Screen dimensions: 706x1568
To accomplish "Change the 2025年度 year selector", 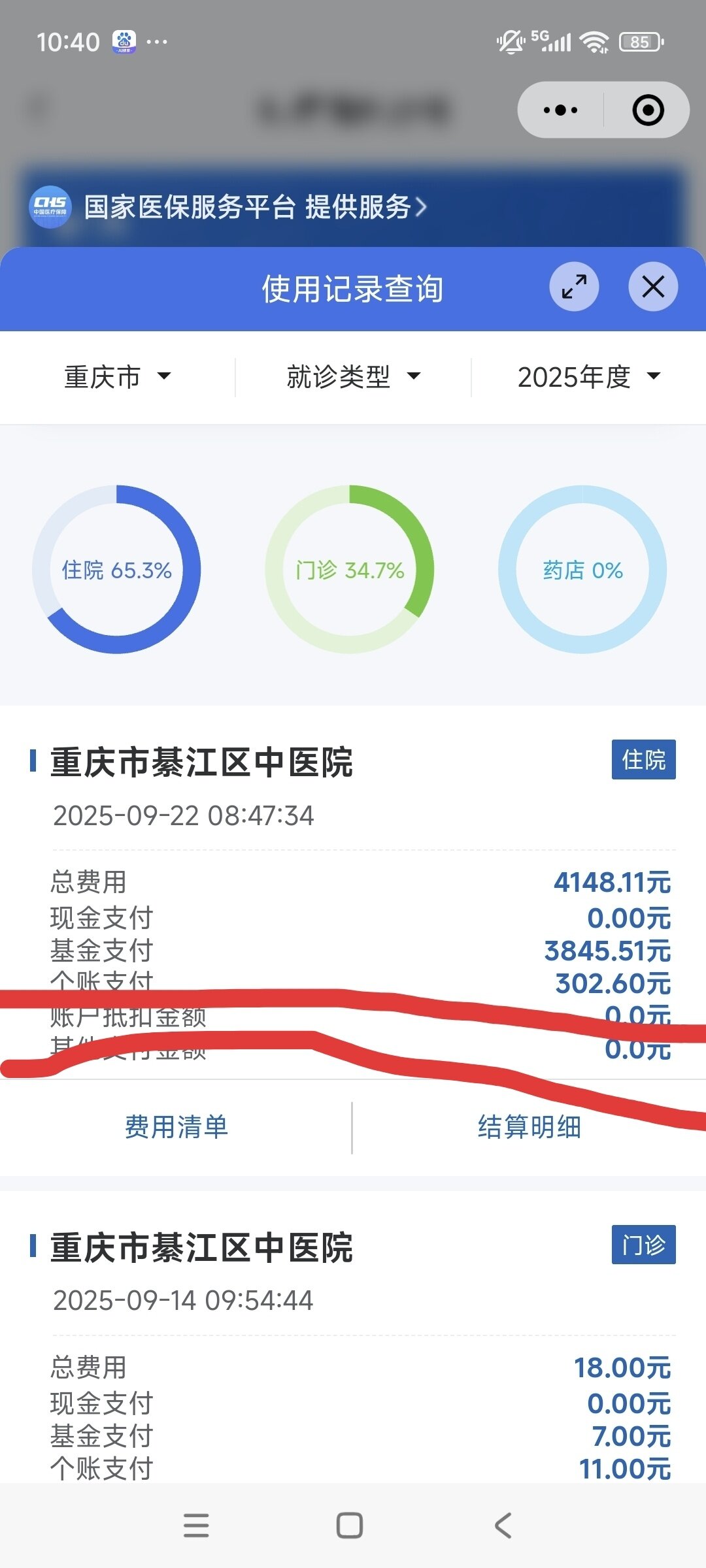I will point(588,377).
